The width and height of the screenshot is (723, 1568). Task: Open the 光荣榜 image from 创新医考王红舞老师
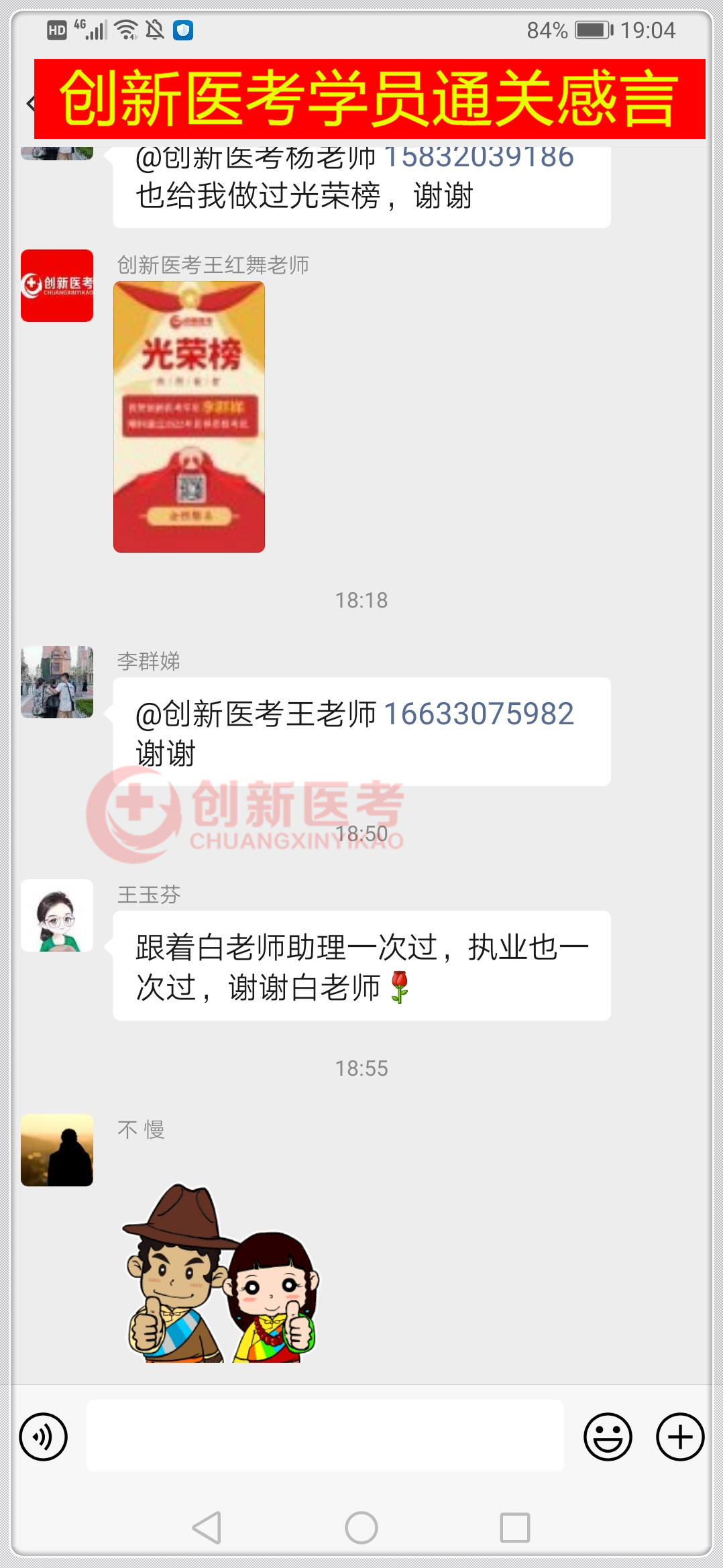click(x=189, y=416)
